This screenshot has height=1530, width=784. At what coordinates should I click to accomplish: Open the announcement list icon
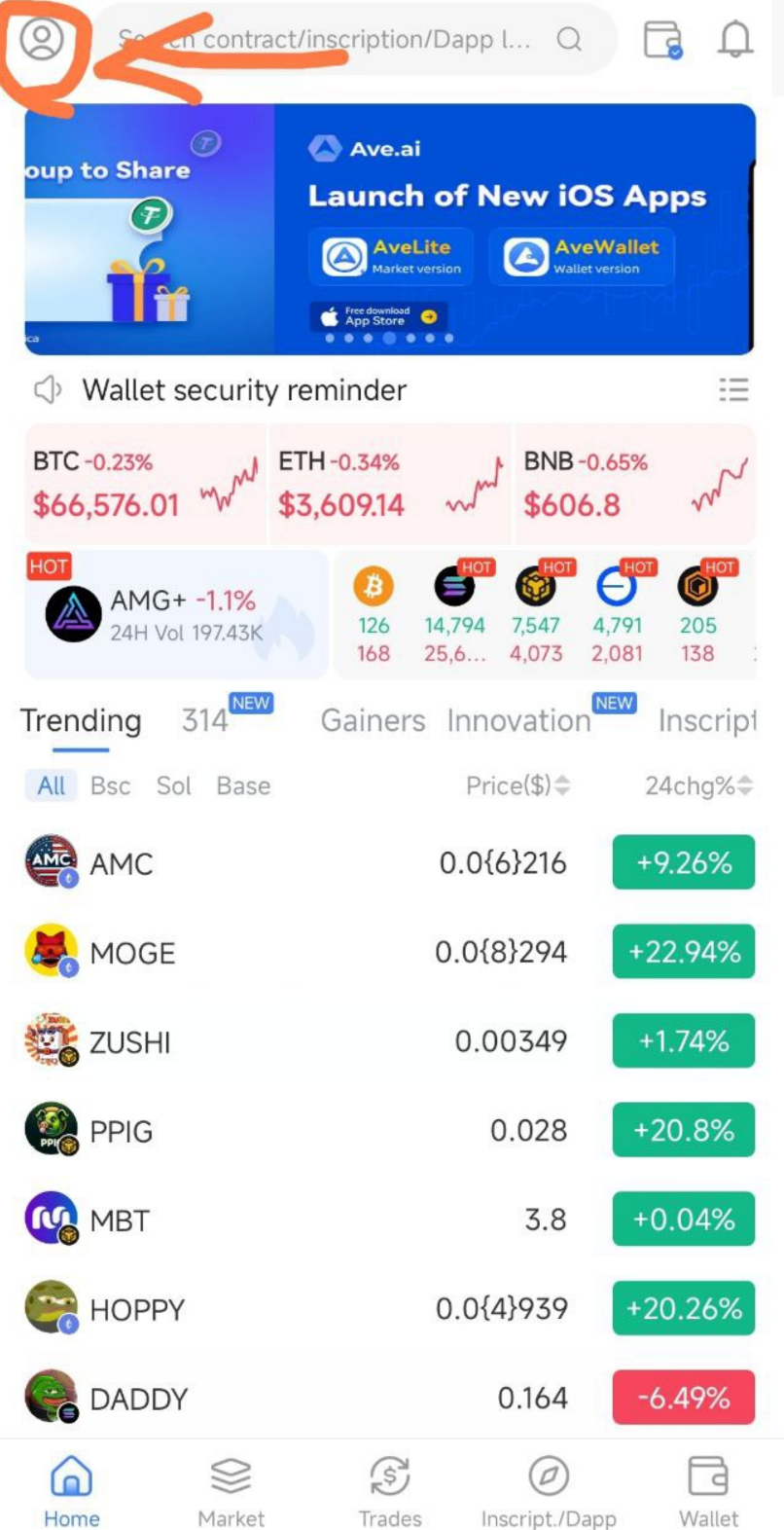pos(733,390)
